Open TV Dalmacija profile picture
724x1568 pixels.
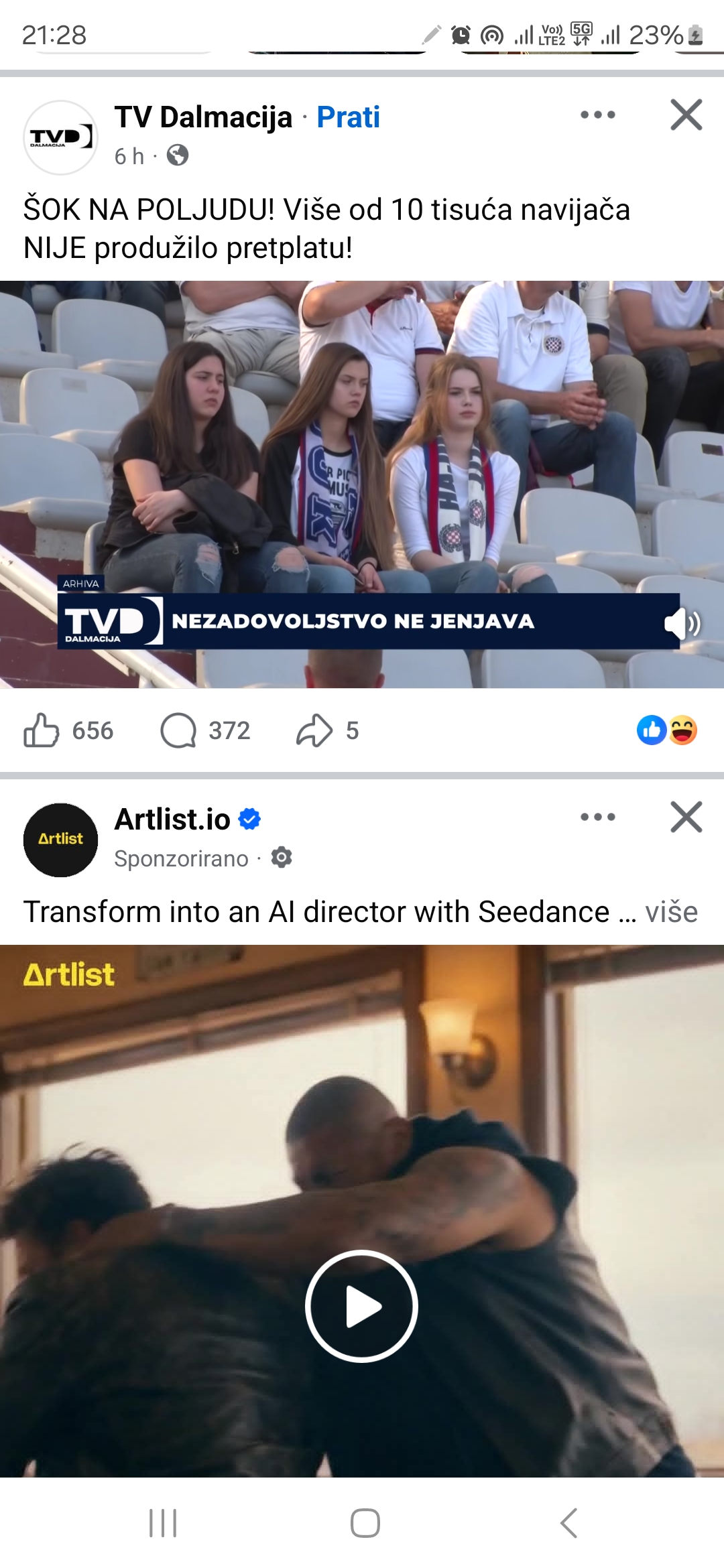click(x=60, y=137)
